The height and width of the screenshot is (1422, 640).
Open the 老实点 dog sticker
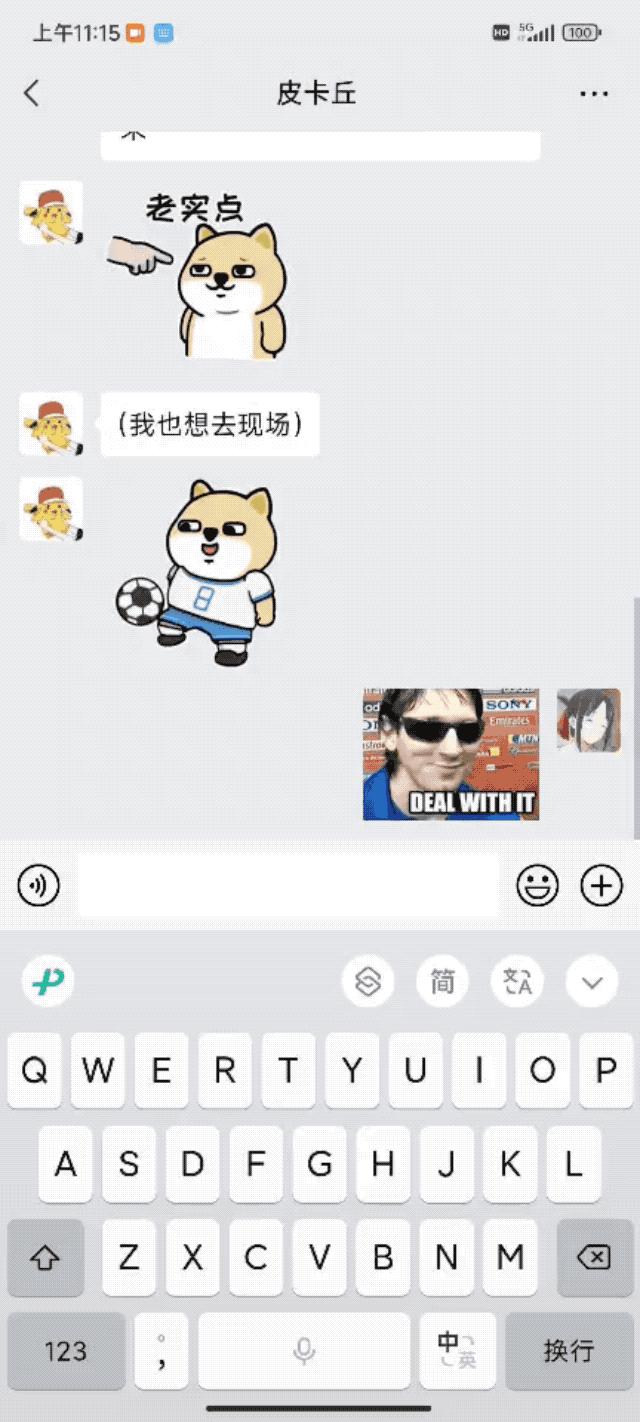coord(200,275)
